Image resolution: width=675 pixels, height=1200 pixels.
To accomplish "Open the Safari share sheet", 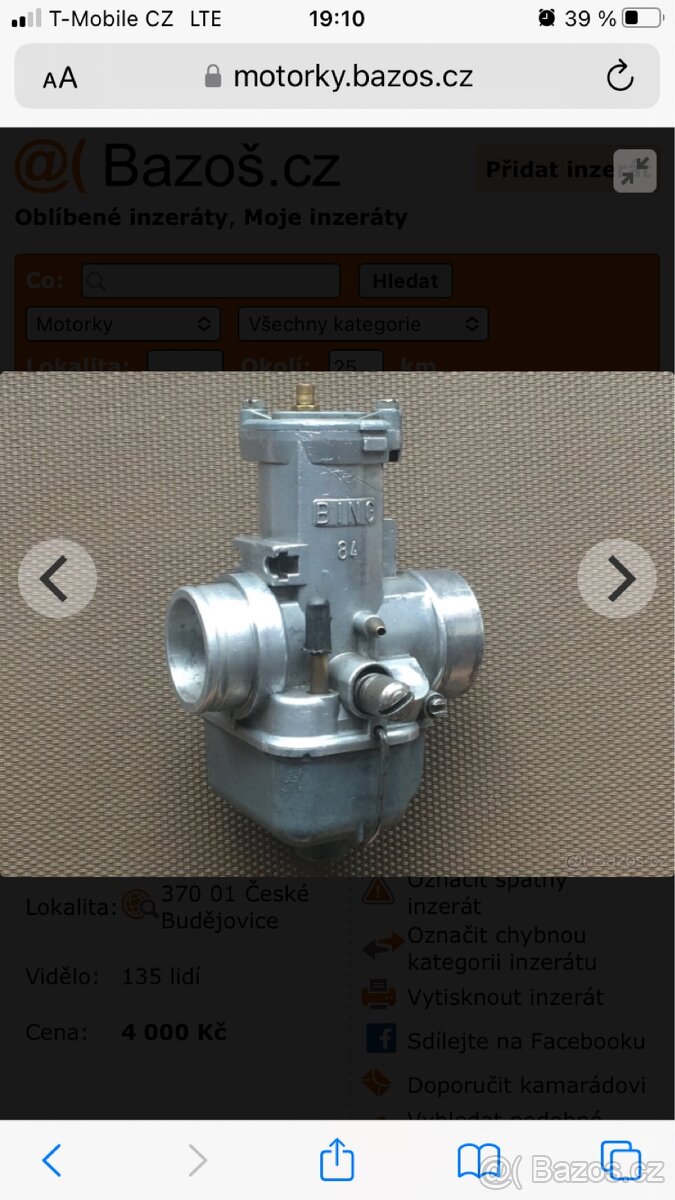I will (x=337, y=1160).
